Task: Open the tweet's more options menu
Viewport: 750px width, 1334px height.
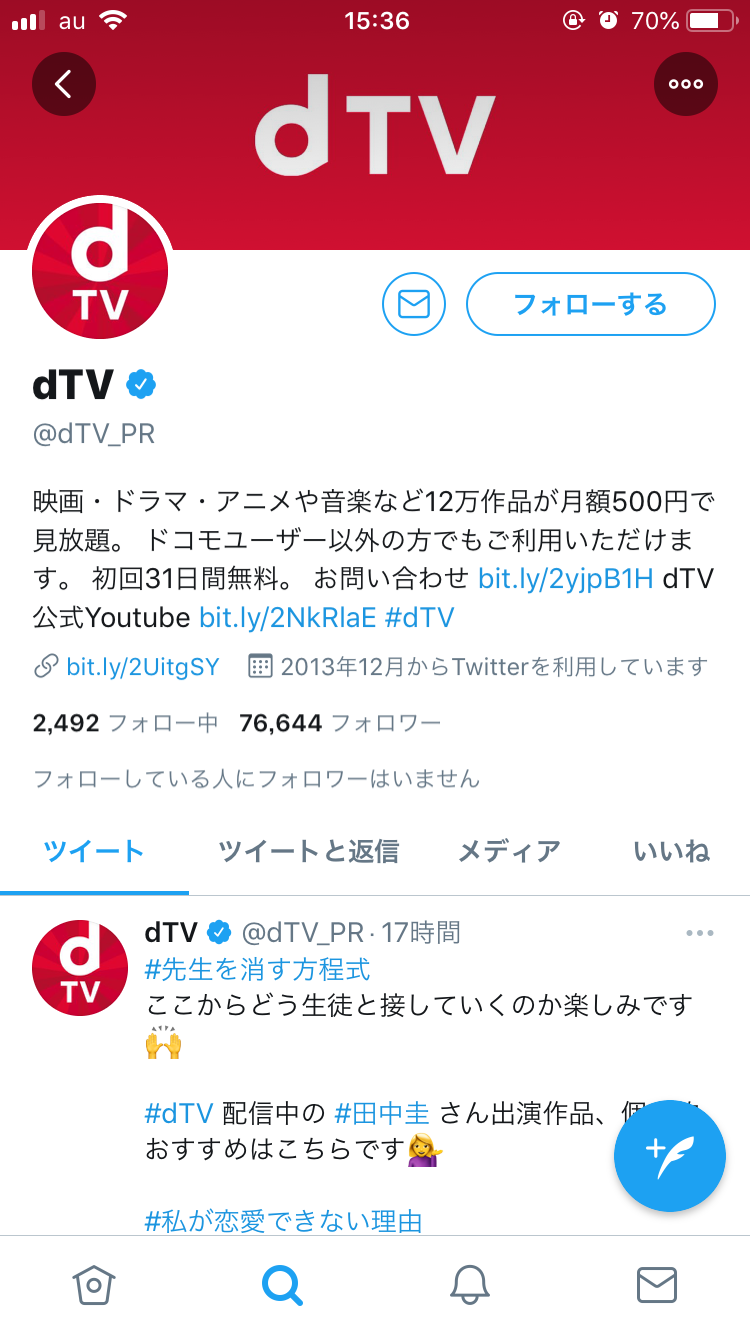Action: click(x=700, y=933)
